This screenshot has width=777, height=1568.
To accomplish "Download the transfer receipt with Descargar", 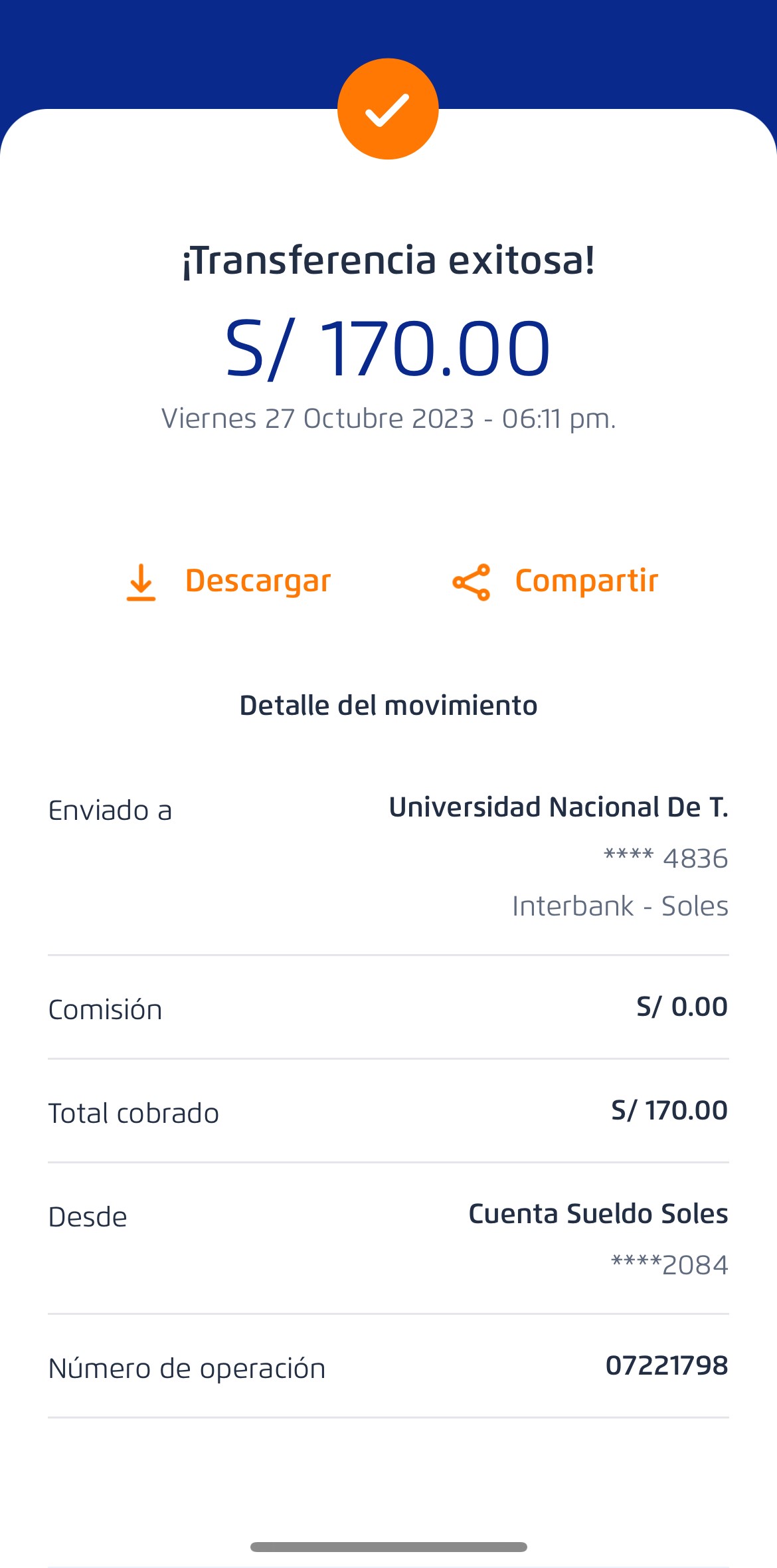I will [229, 581].
